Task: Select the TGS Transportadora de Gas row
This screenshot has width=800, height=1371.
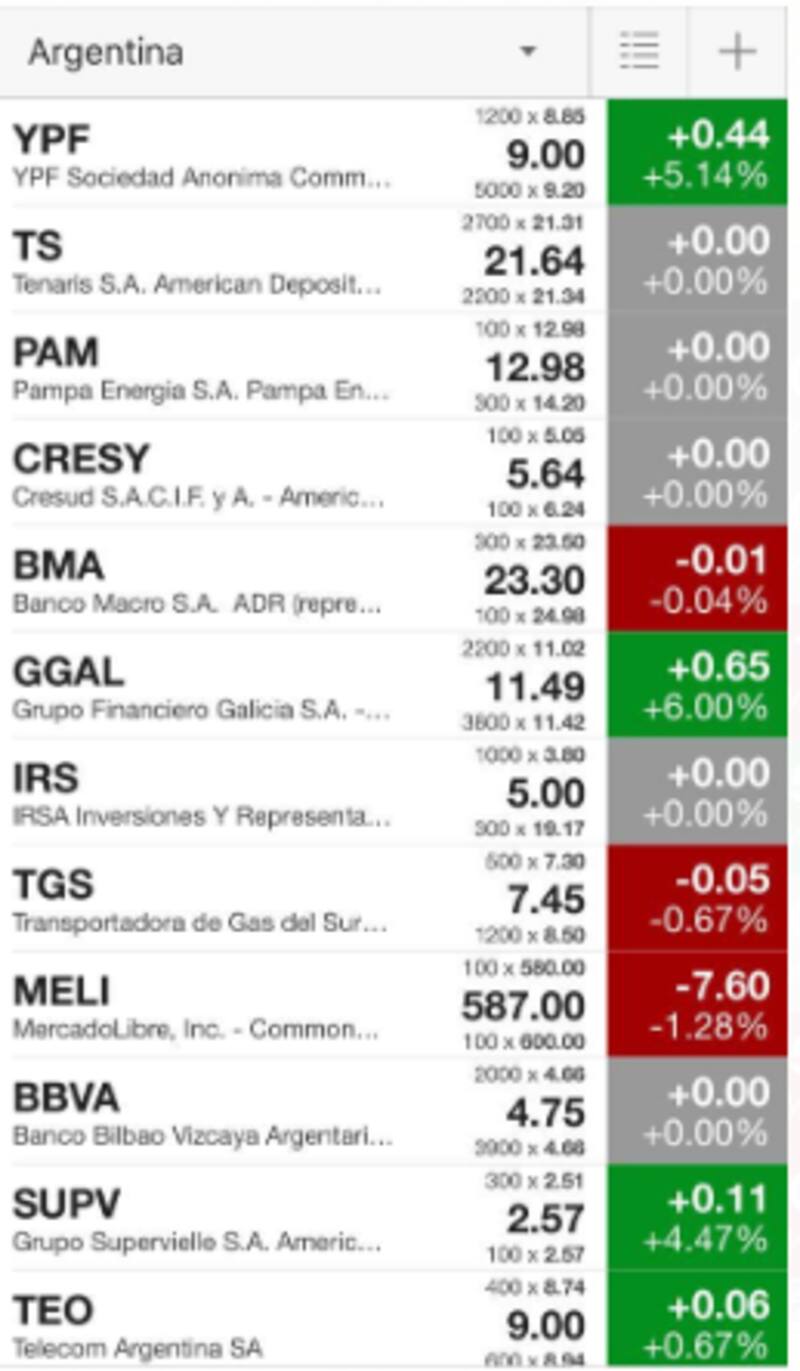Action: point(200,900)
